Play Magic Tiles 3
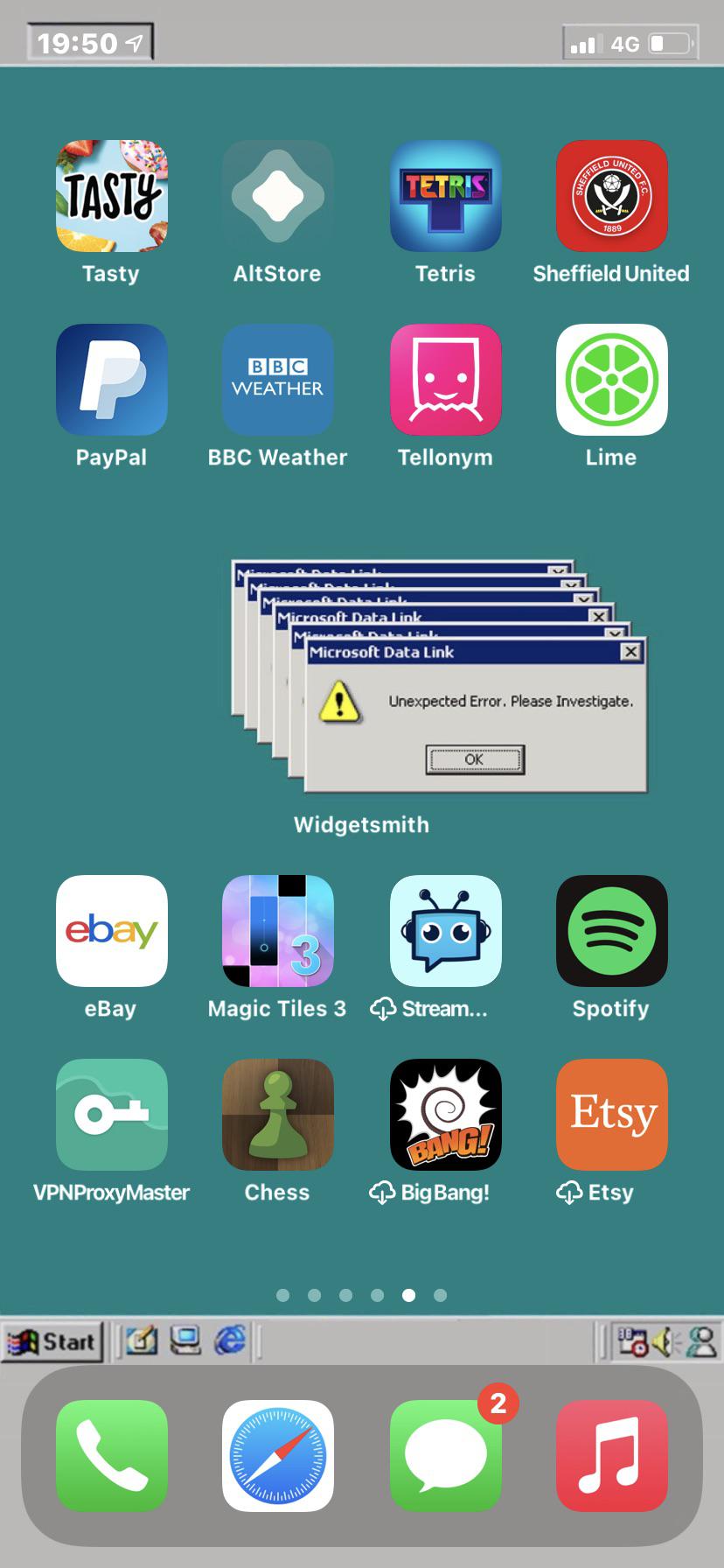The height and width of the screenshot is (1568, 724). point(278,930)
